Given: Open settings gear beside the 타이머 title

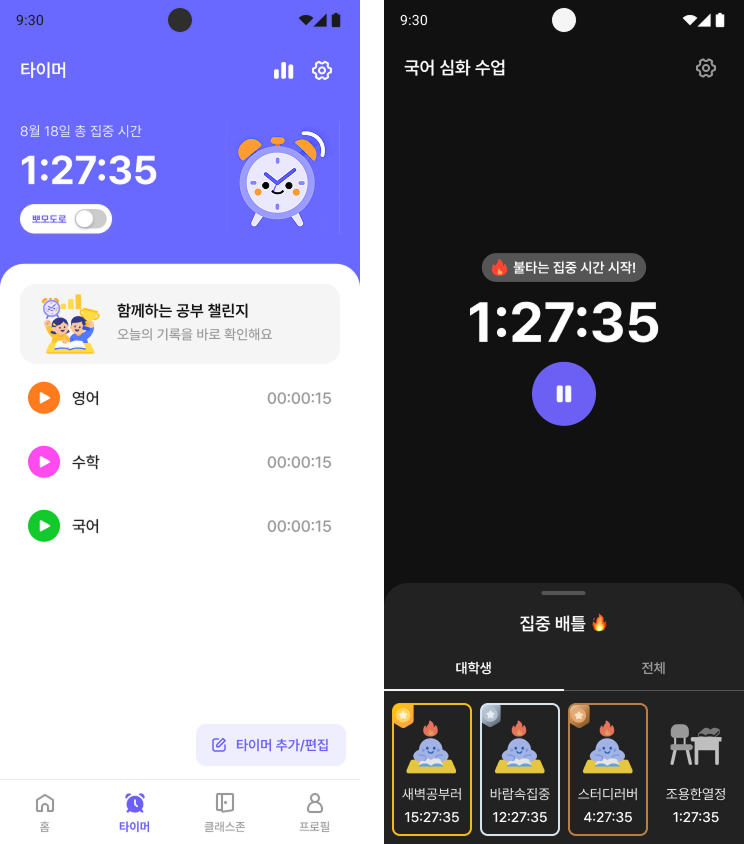Looking at the screenshot, I should pyautogui.click(x=322, y=70).
